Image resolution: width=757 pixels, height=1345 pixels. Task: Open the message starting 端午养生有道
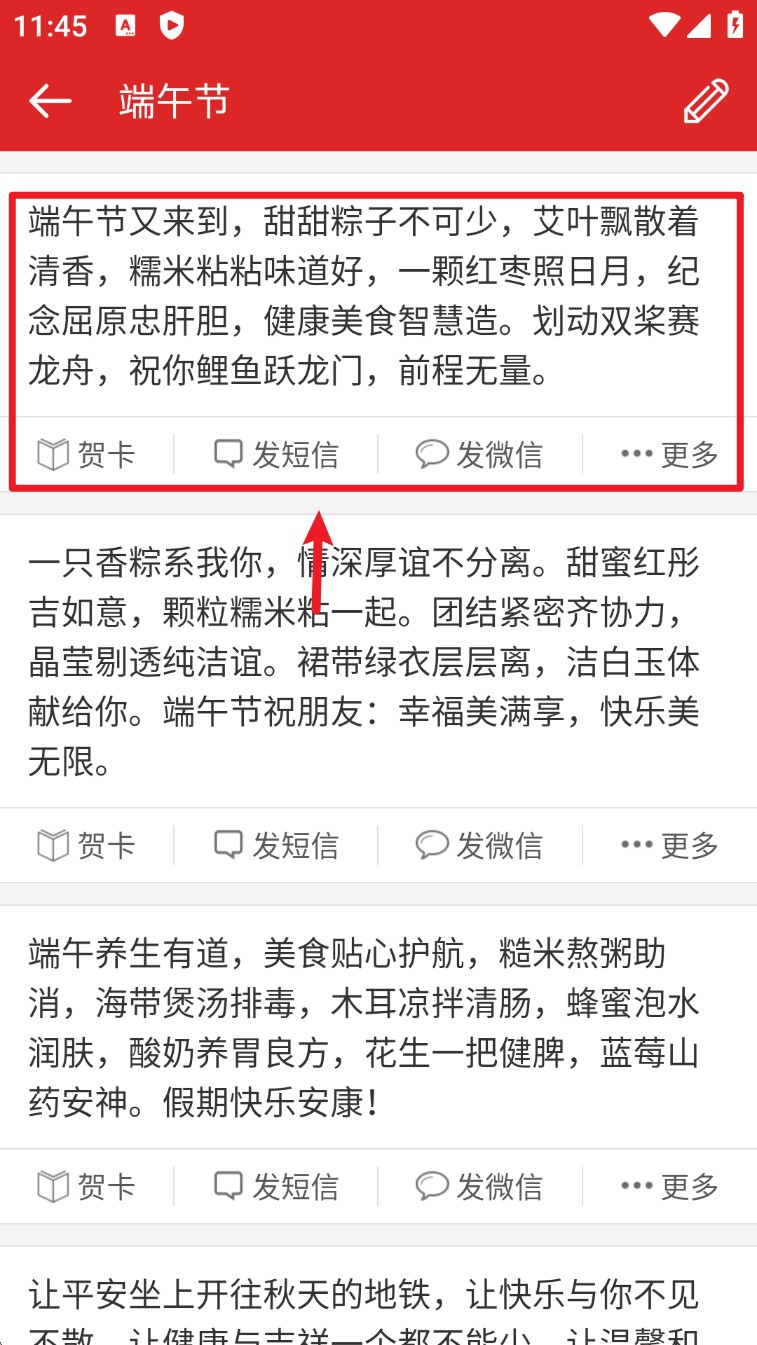[x=365, y=1028]
